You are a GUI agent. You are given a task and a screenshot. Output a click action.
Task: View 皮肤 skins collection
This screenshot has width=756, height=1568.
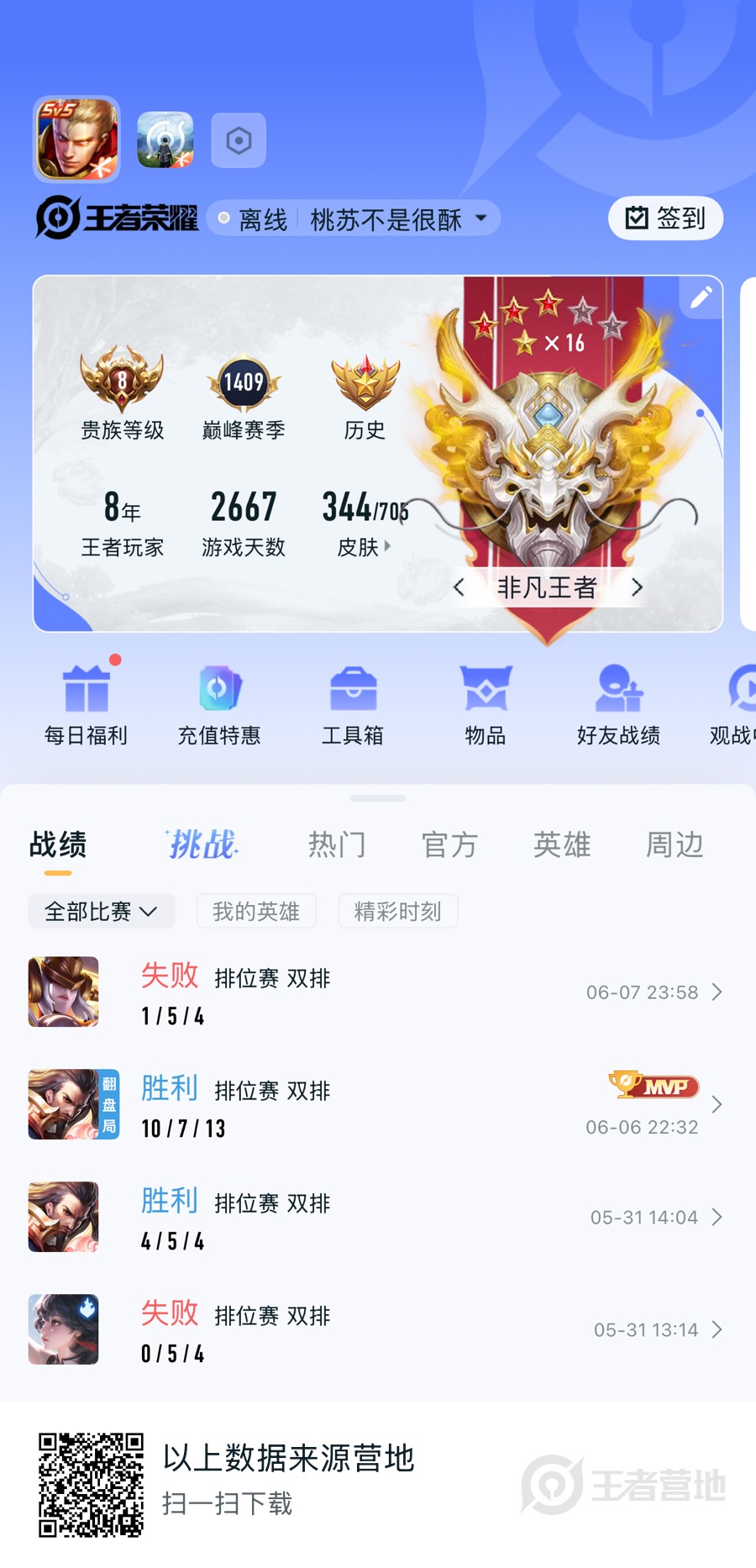364,547
